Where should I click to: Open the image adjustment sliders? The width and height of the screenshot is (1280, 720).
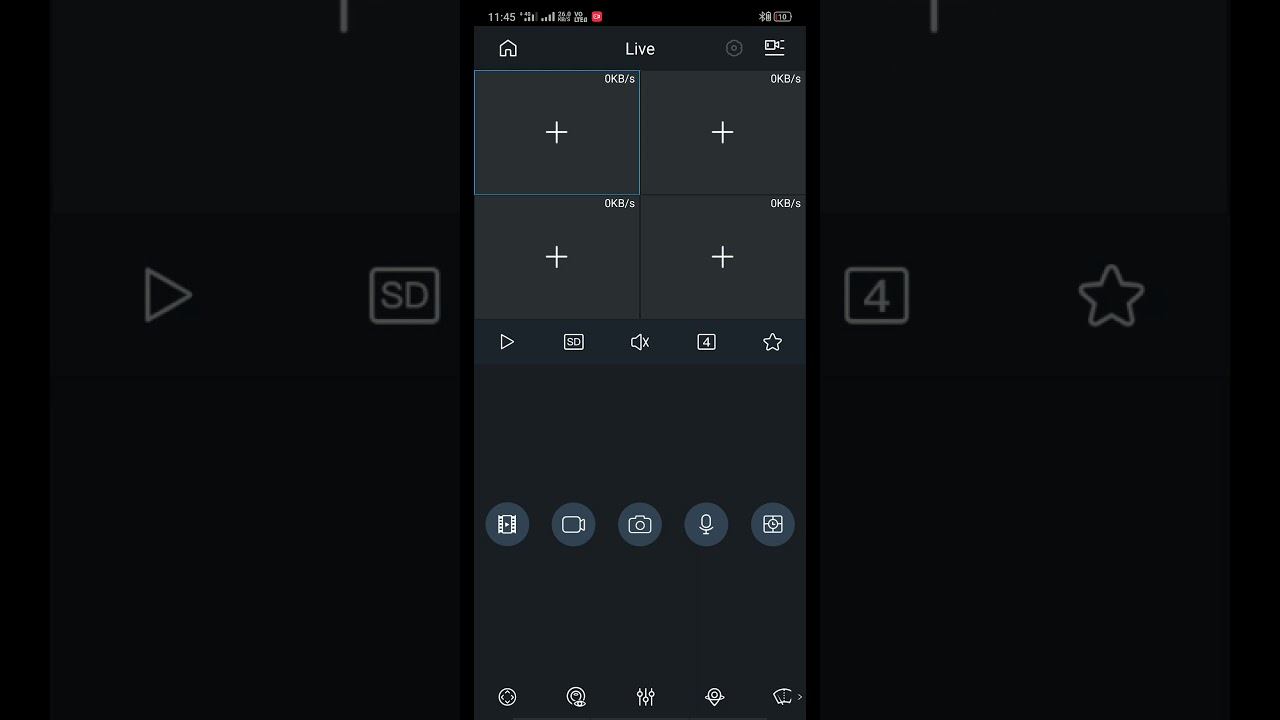646,697
